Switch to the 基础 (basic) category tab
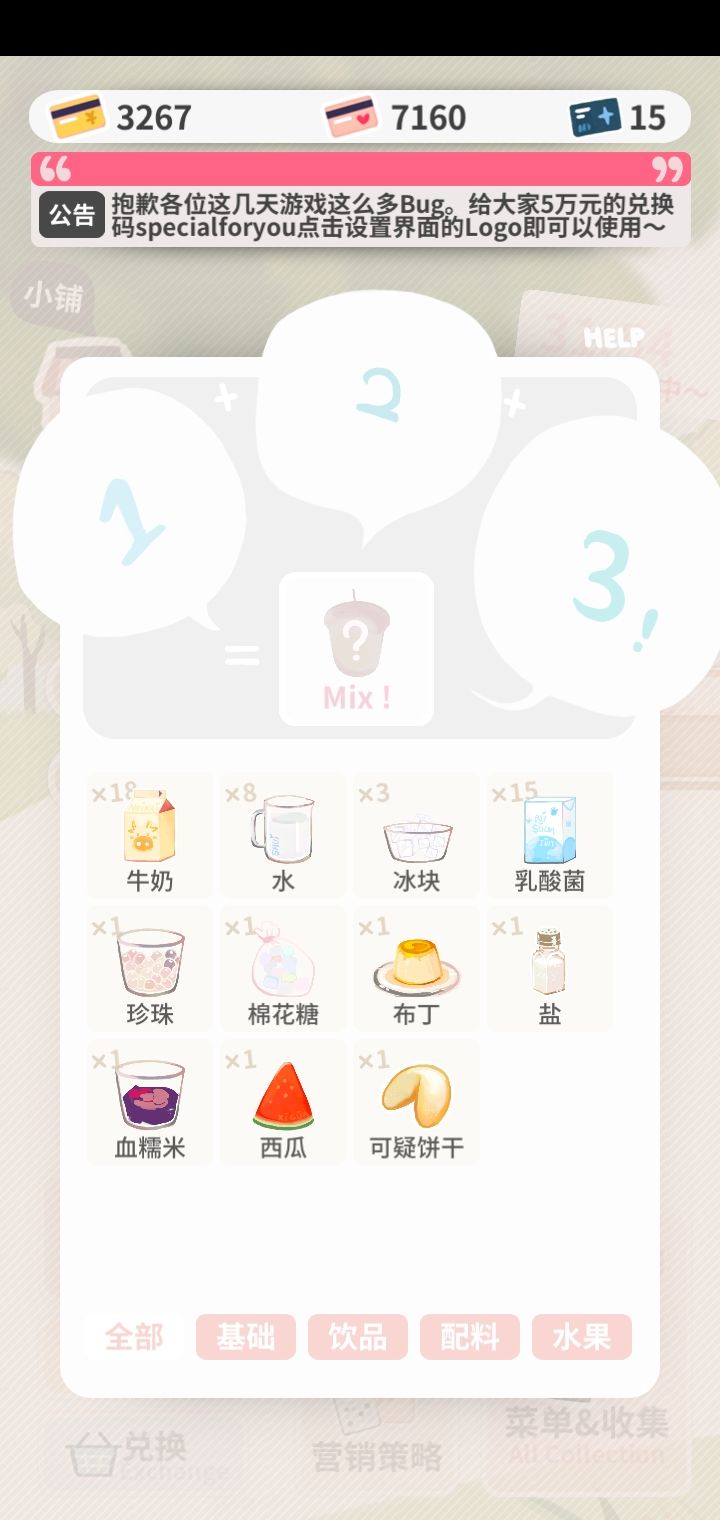 coord(246,1337)
